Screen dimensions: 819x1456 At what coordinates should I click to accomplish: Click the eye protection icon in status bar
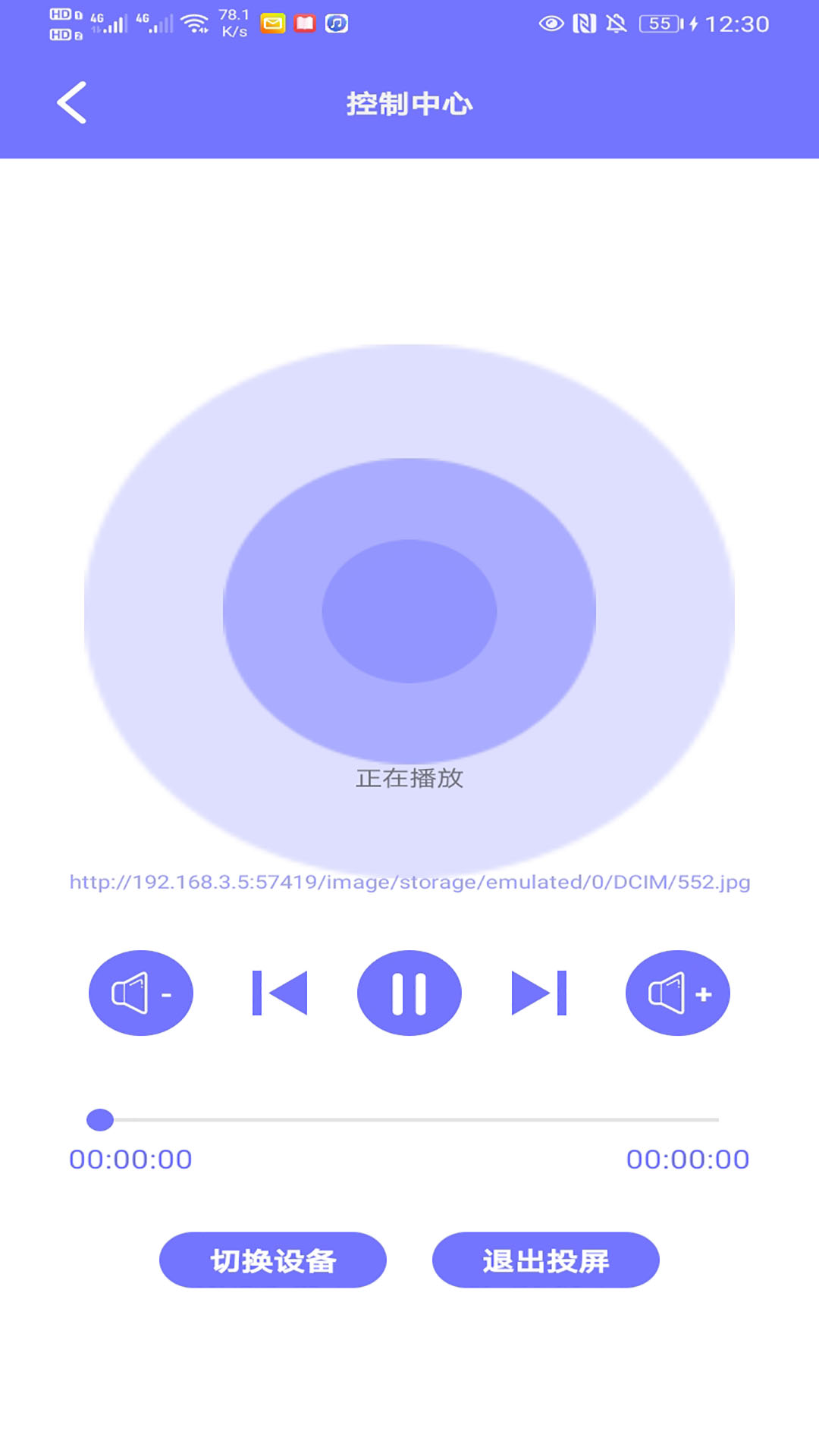pos(552,24)
